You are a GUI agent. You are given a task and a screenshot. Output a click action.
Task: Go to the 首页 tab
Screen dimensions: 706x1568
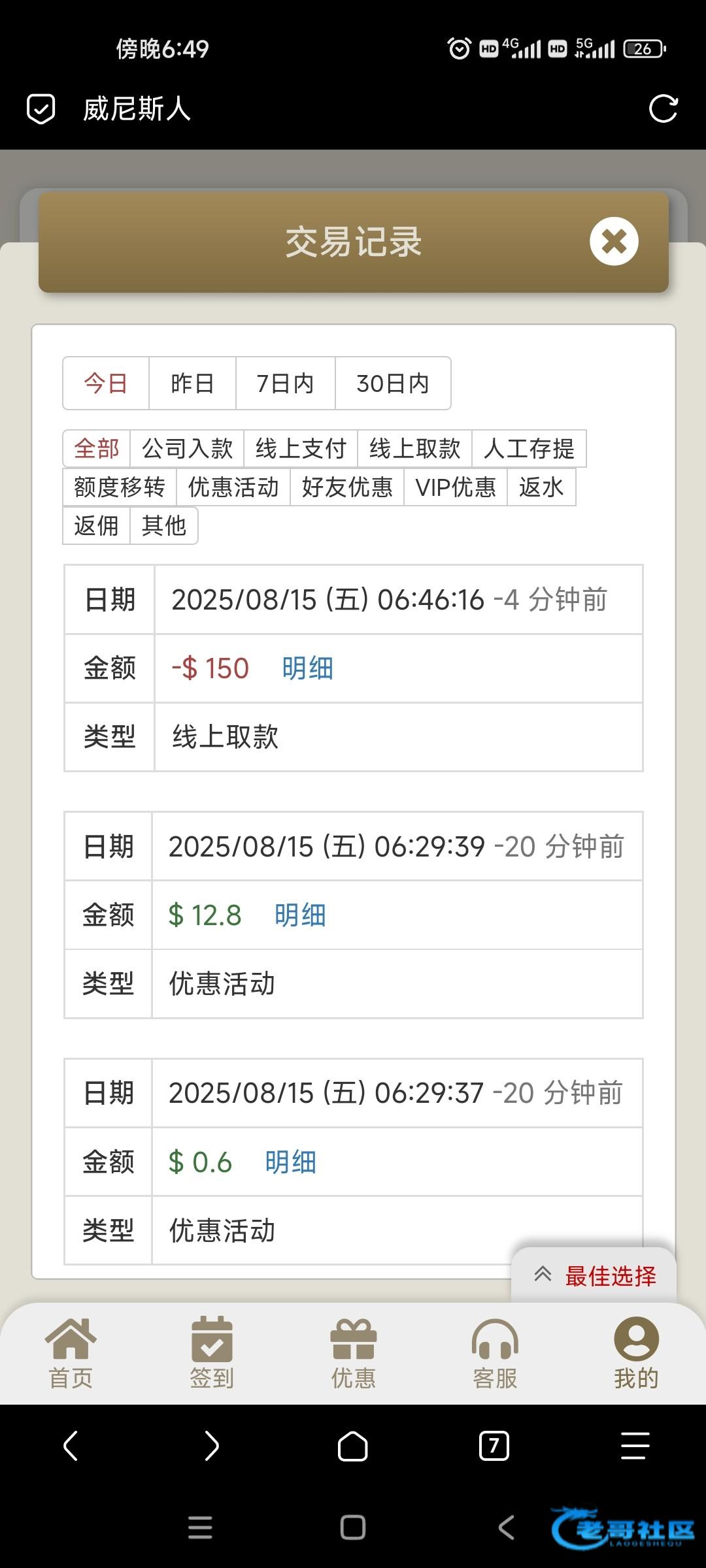tap(71, 1354)
